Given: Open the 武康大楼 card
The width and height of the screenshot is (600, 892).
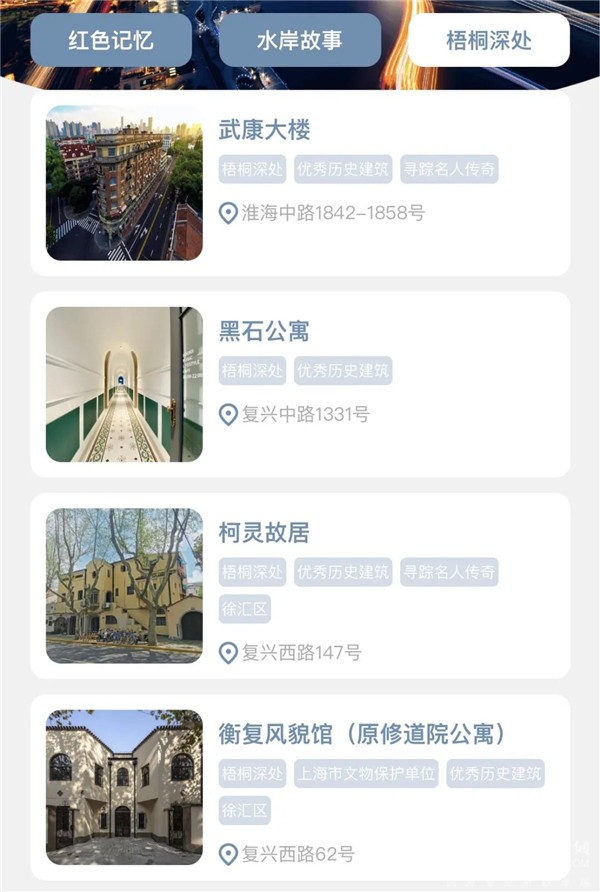Looking at the screenshot, I should (300, 183).
